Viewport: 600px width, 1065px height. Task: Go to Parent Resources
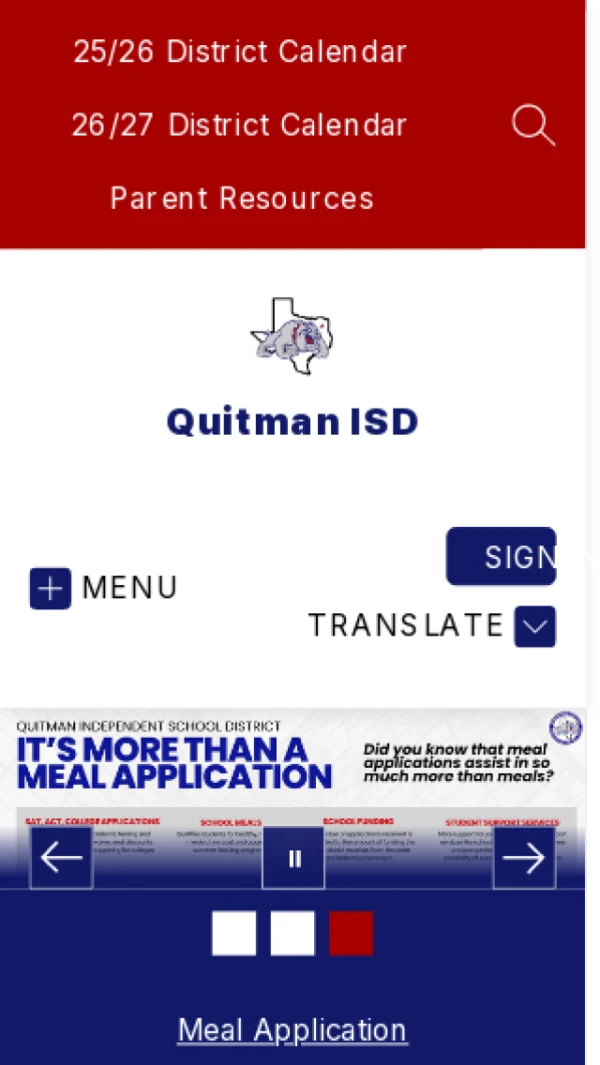(x=242, y=198)
